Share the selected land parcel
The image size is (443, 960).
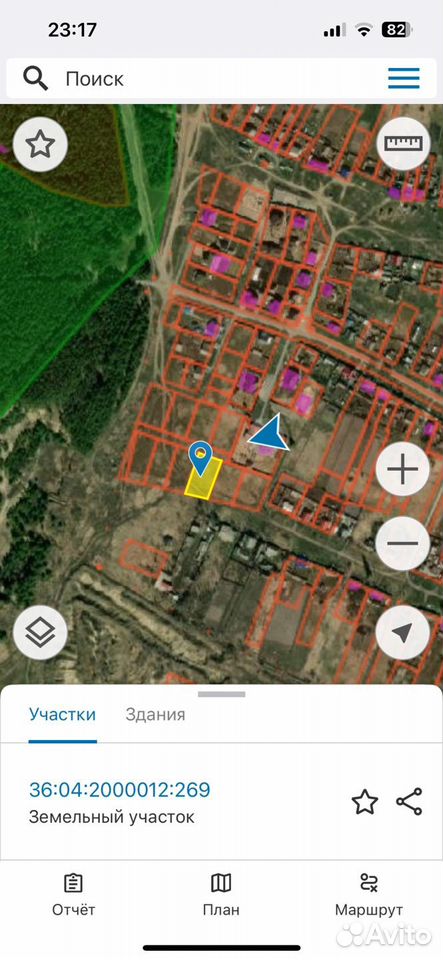409,802
